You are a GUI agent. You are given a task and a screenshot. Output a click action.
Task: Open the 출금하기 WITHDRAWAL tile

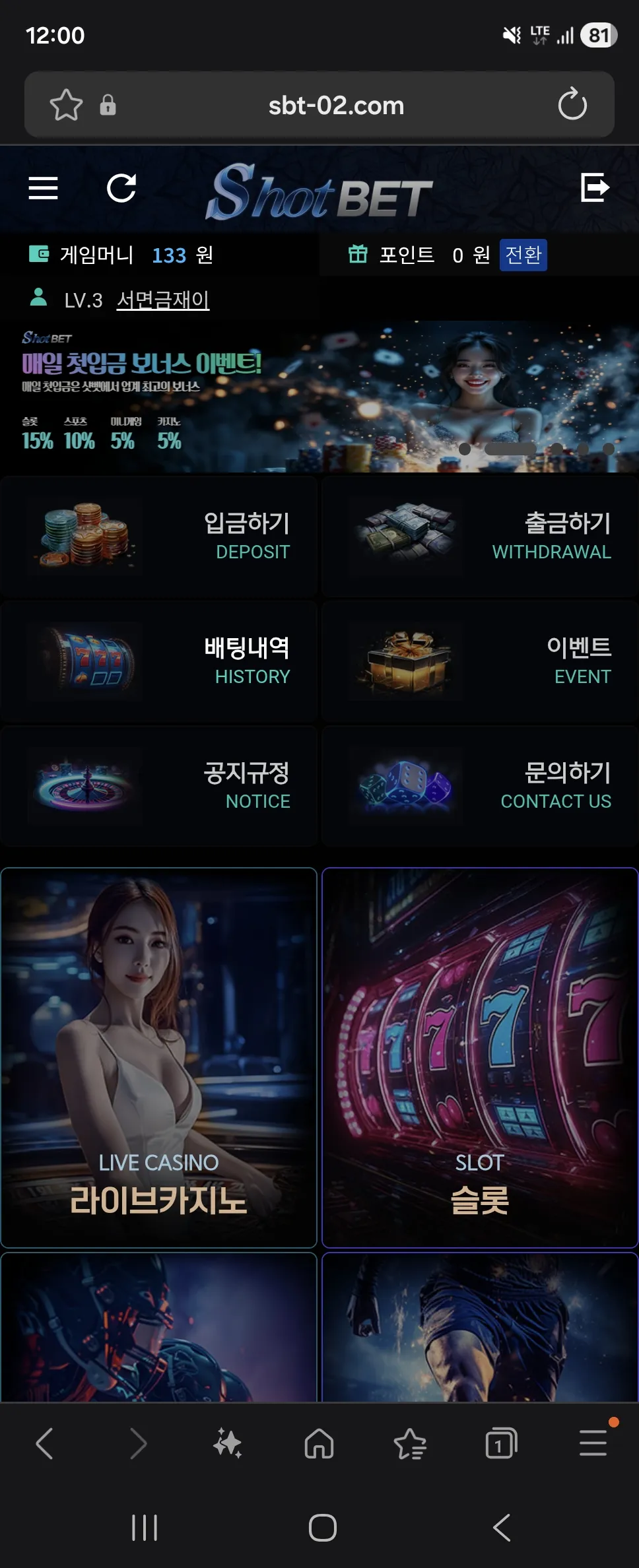(x=480, y=537)
